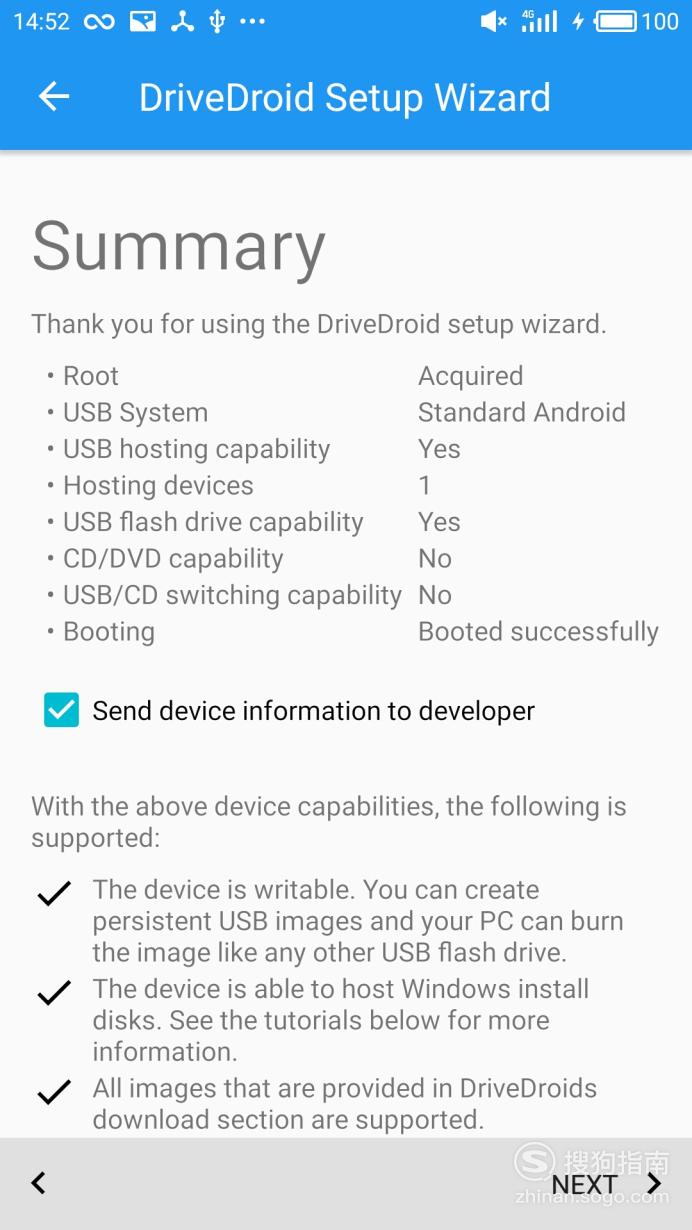Go to the previous wizard step
692x1230 pixels.
point(38,1184)
